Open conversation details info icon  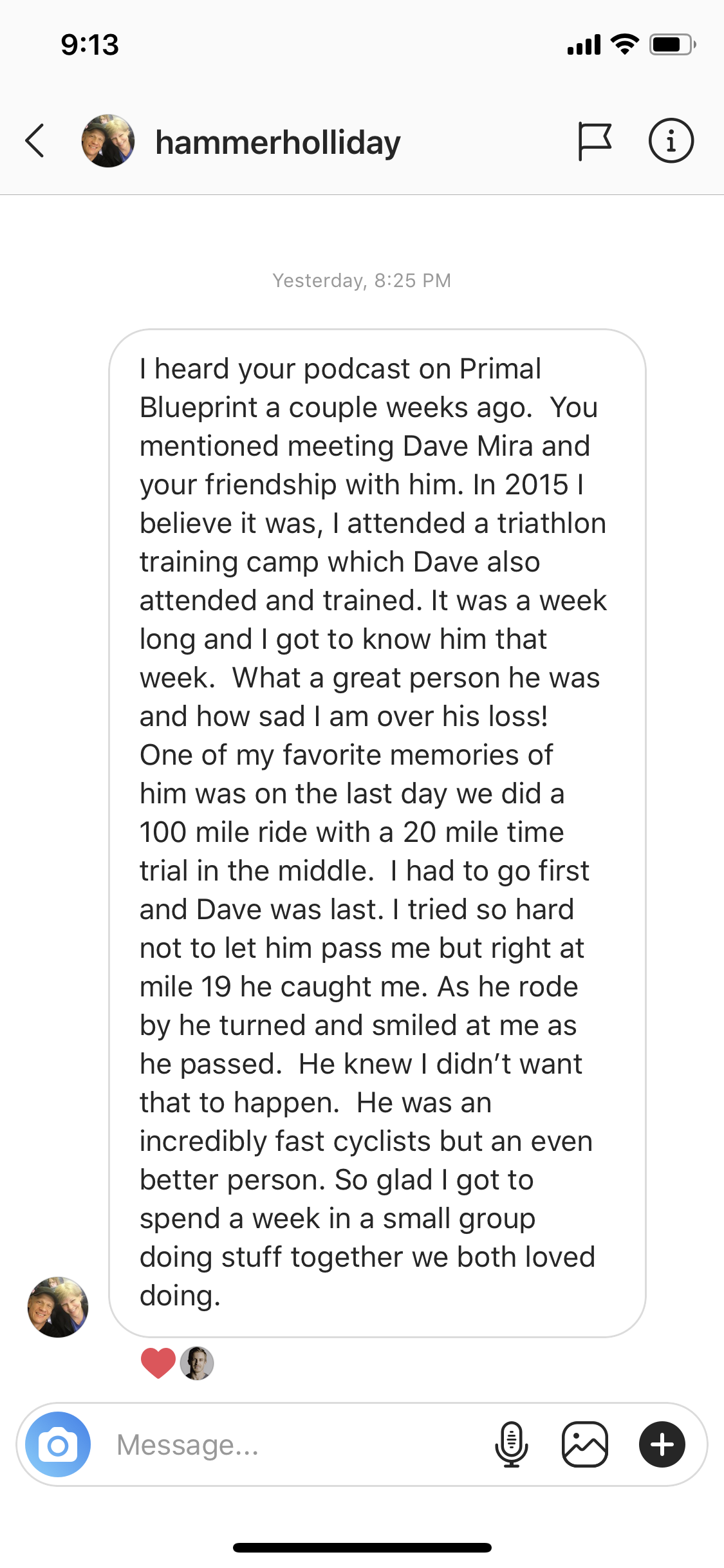[671, 141]
